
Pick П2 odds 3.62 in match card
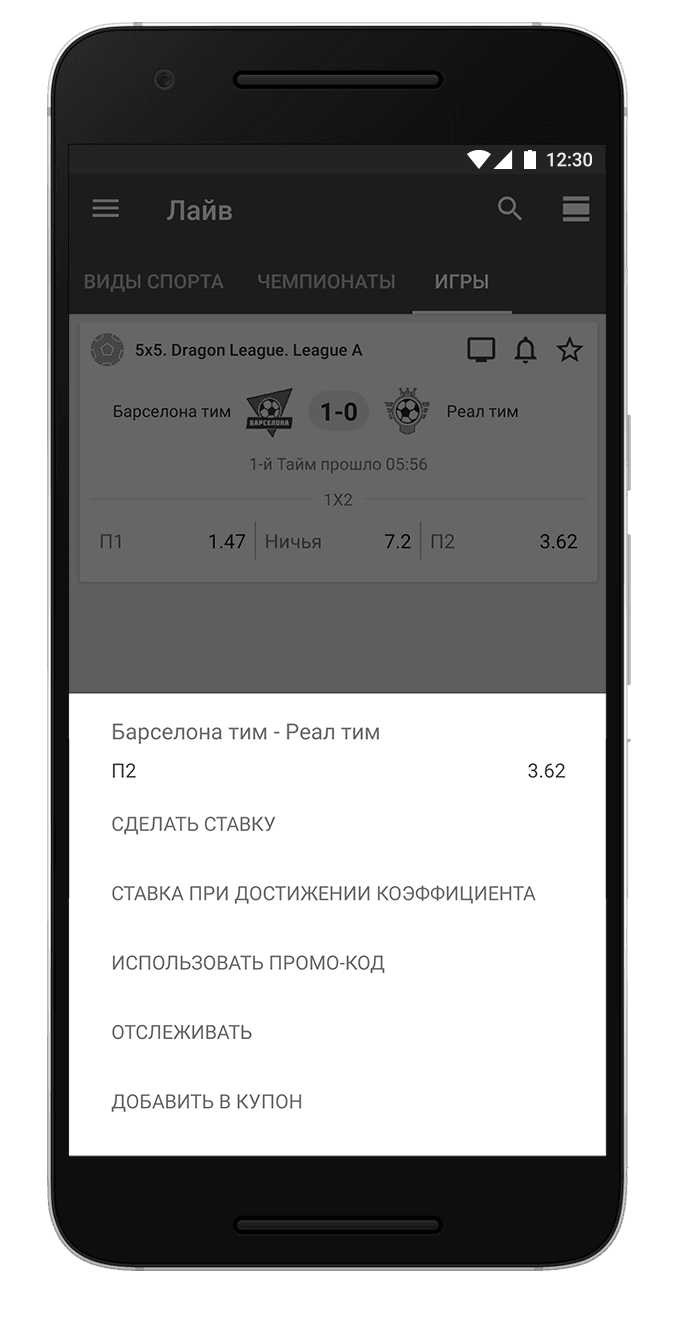[x=504, y=541]
